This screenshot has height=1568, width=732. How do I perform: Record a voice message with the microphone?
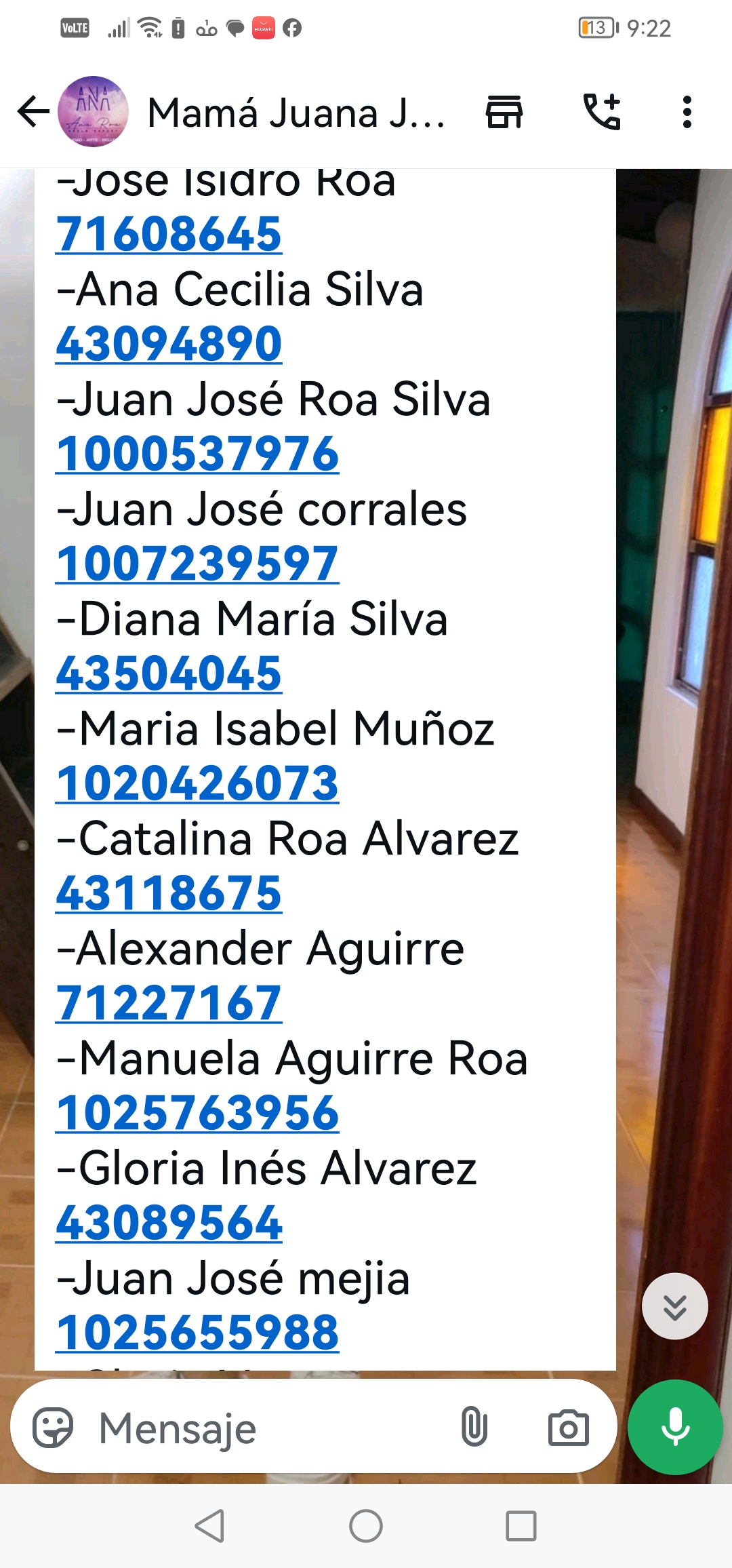pos(675,1426)
